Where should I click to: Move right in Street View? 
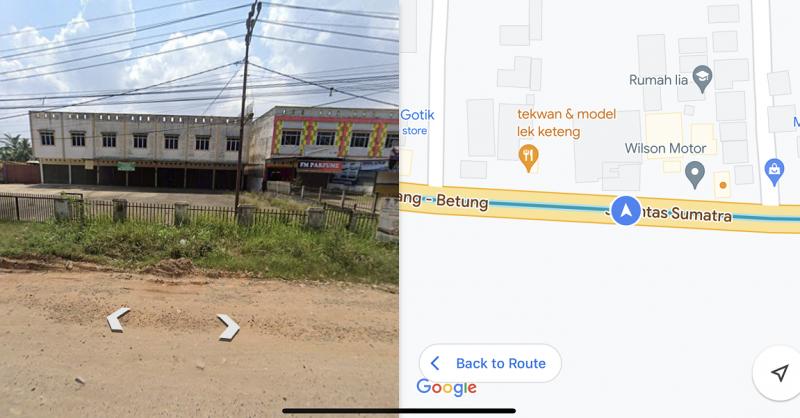(229, 327)
